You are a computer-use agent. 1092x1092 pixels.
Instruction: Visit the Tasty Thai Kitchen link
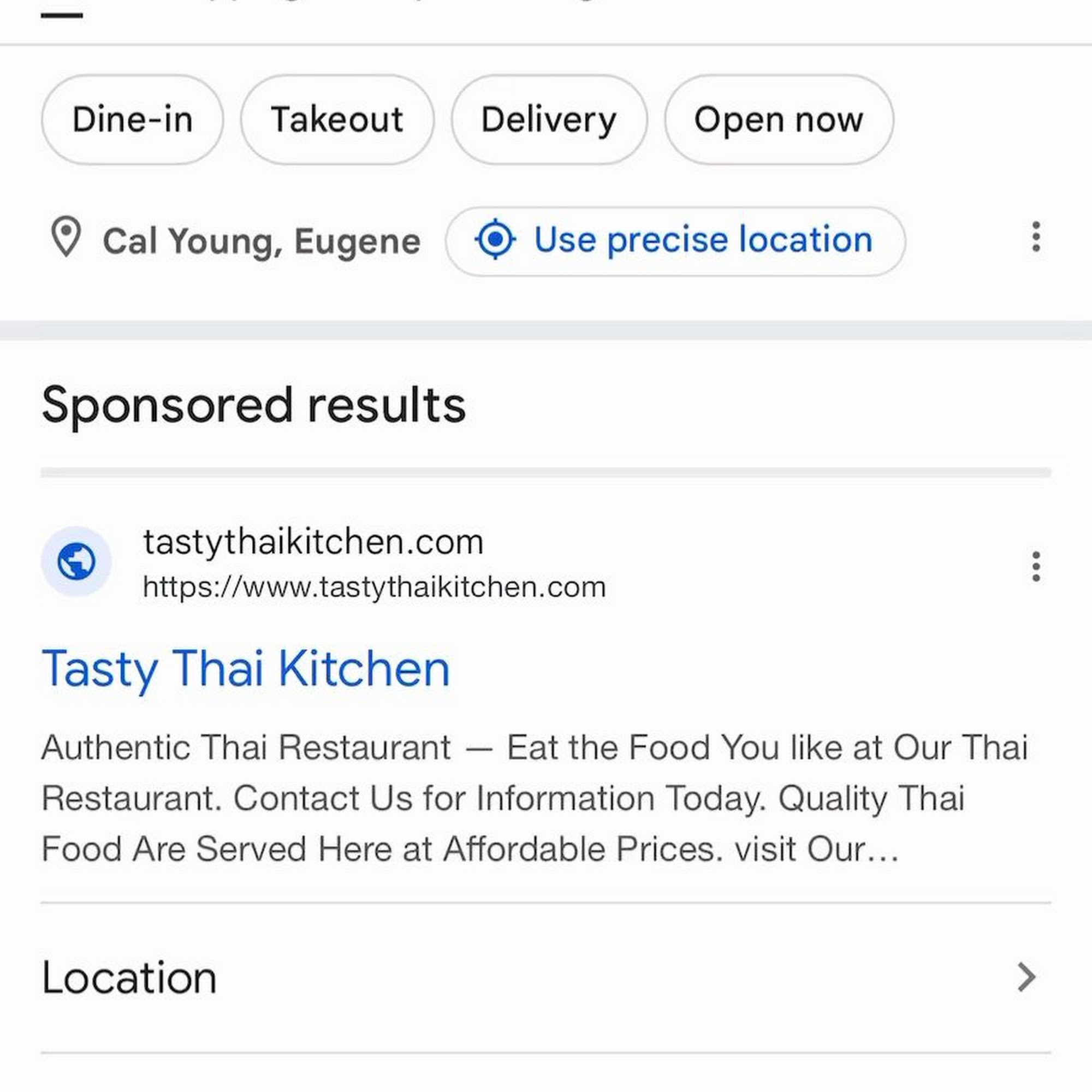(246, 669)
